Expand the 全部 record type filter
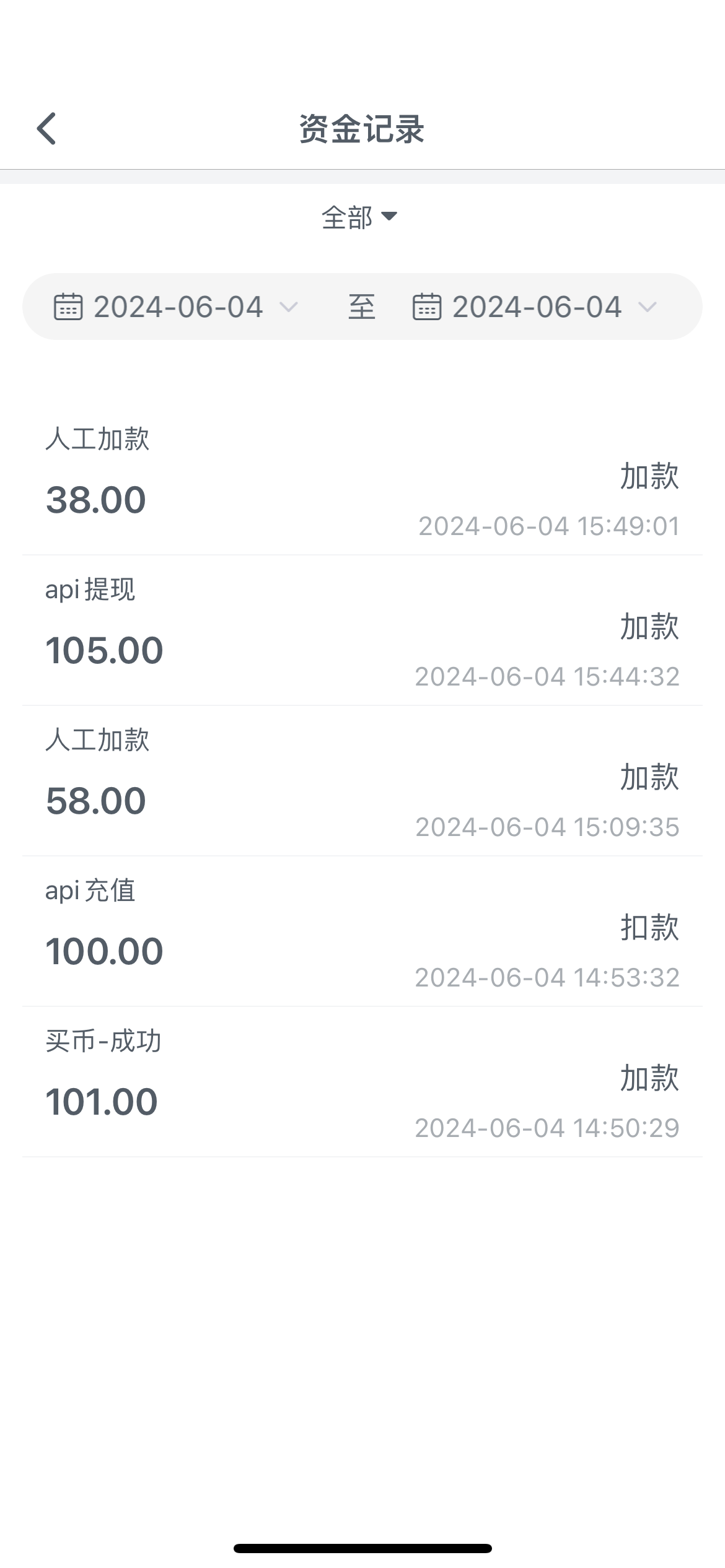This screenshot has width=725, height=1568. coord(359,217)
